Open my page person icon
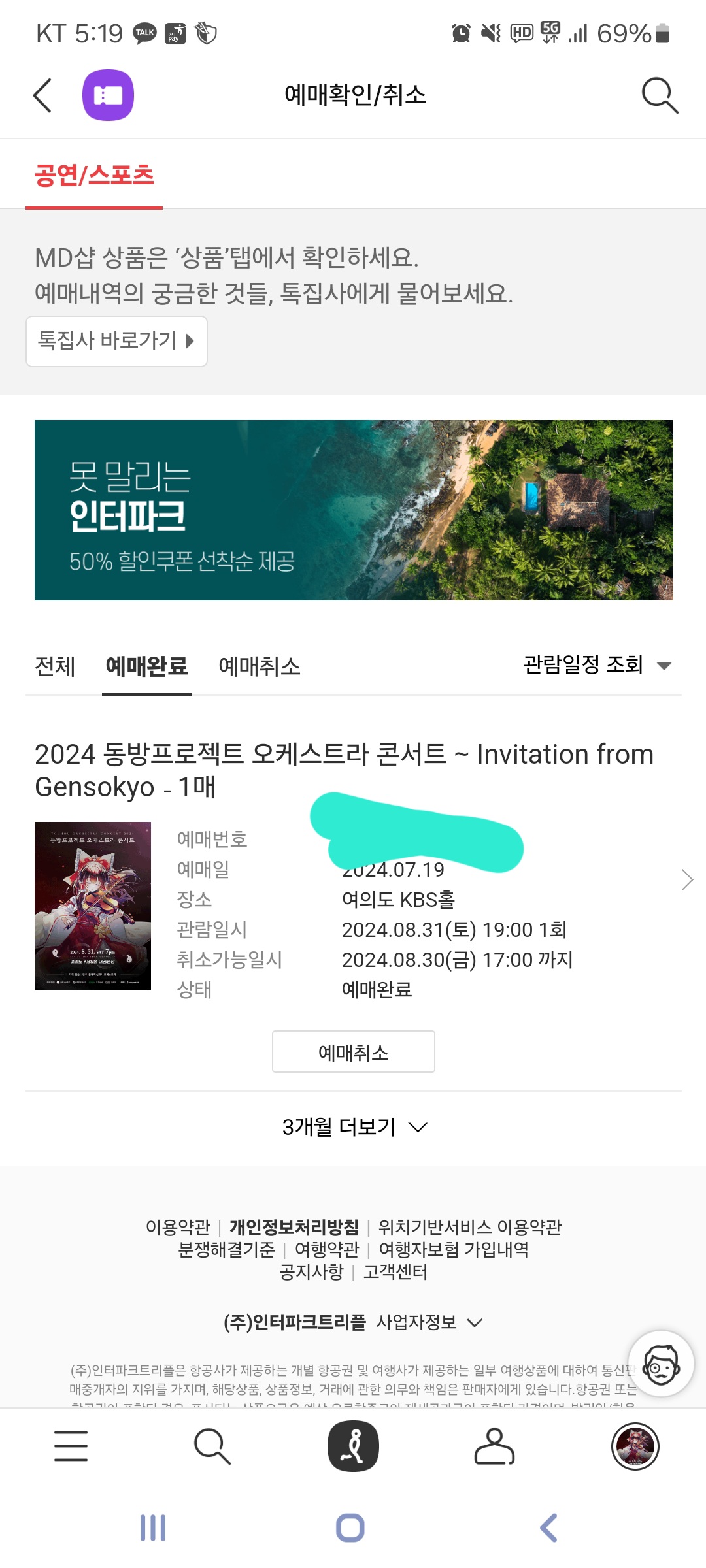Image resolution: width=706 pixels, height=1568 pixels. [494, 1446]
